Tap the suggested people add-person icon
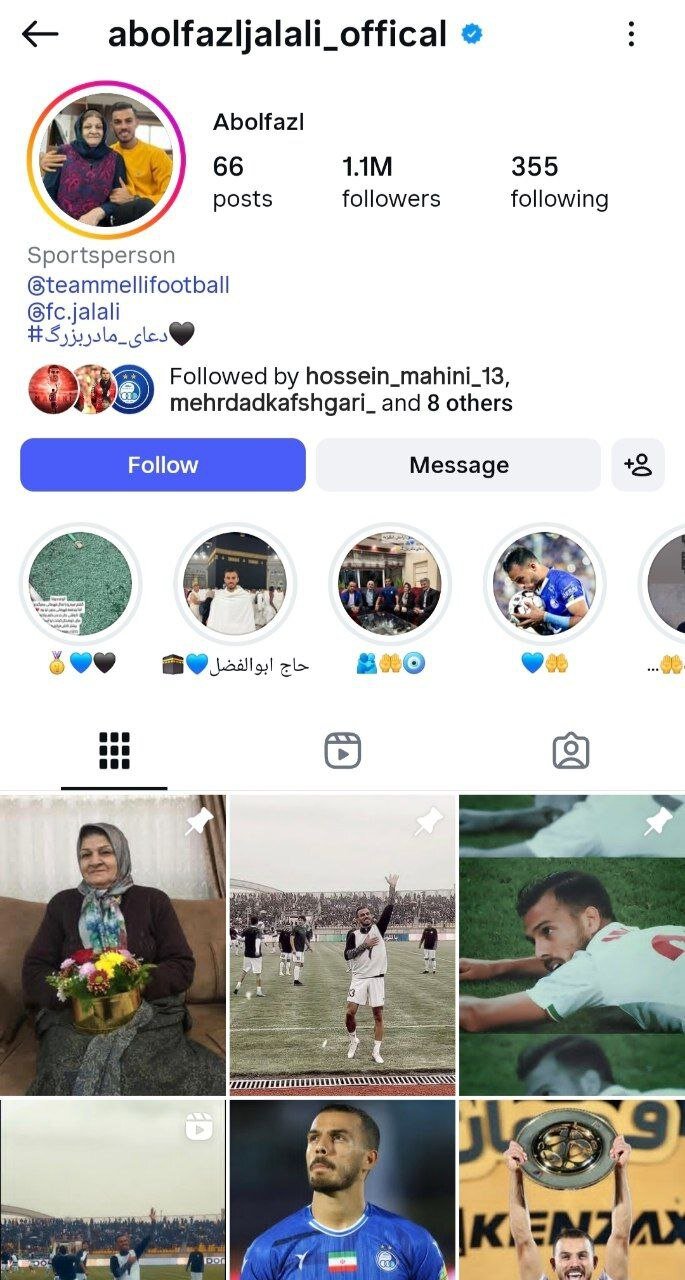Screen dimensions: 685x1280 pos(638,465)
